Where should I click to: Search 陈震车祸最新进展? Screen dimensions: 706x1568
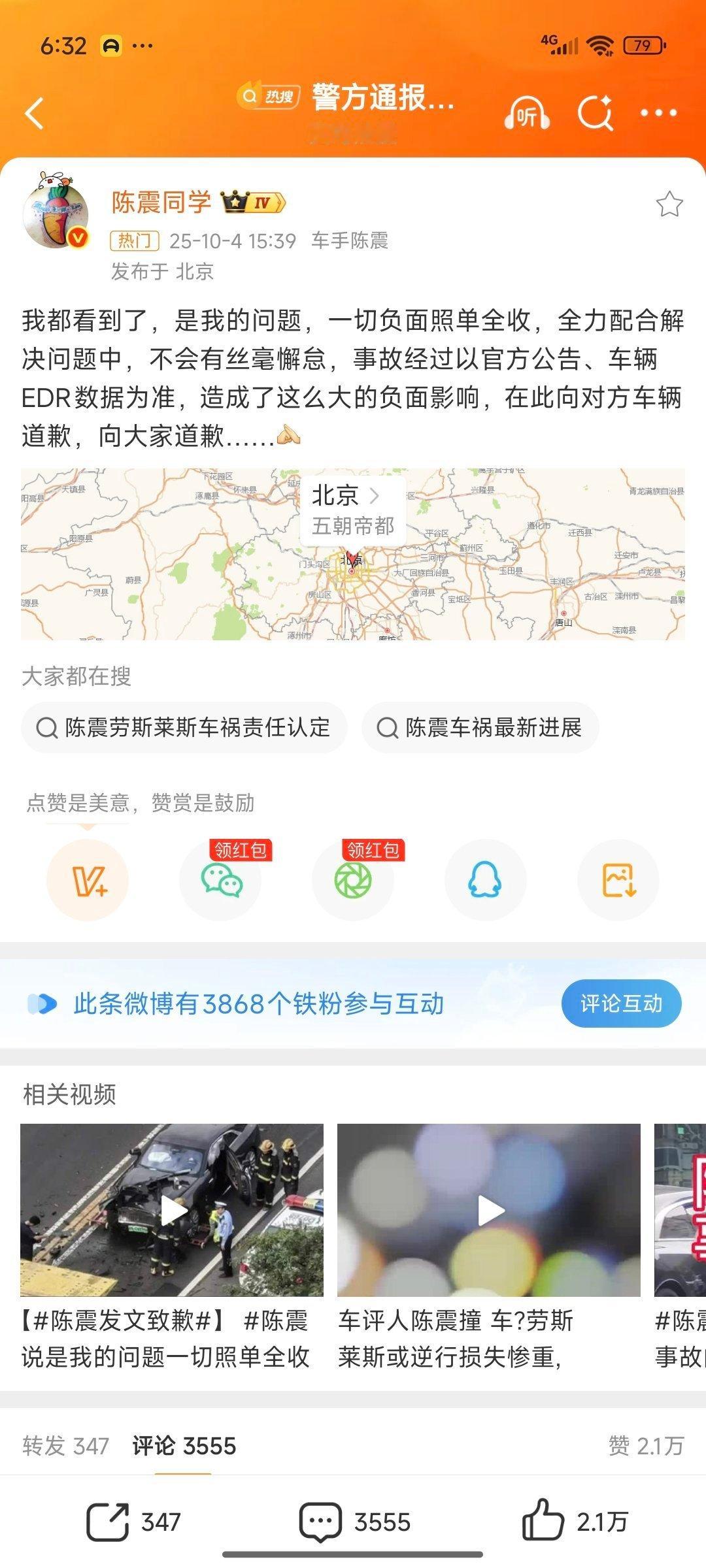click(480, 727)
